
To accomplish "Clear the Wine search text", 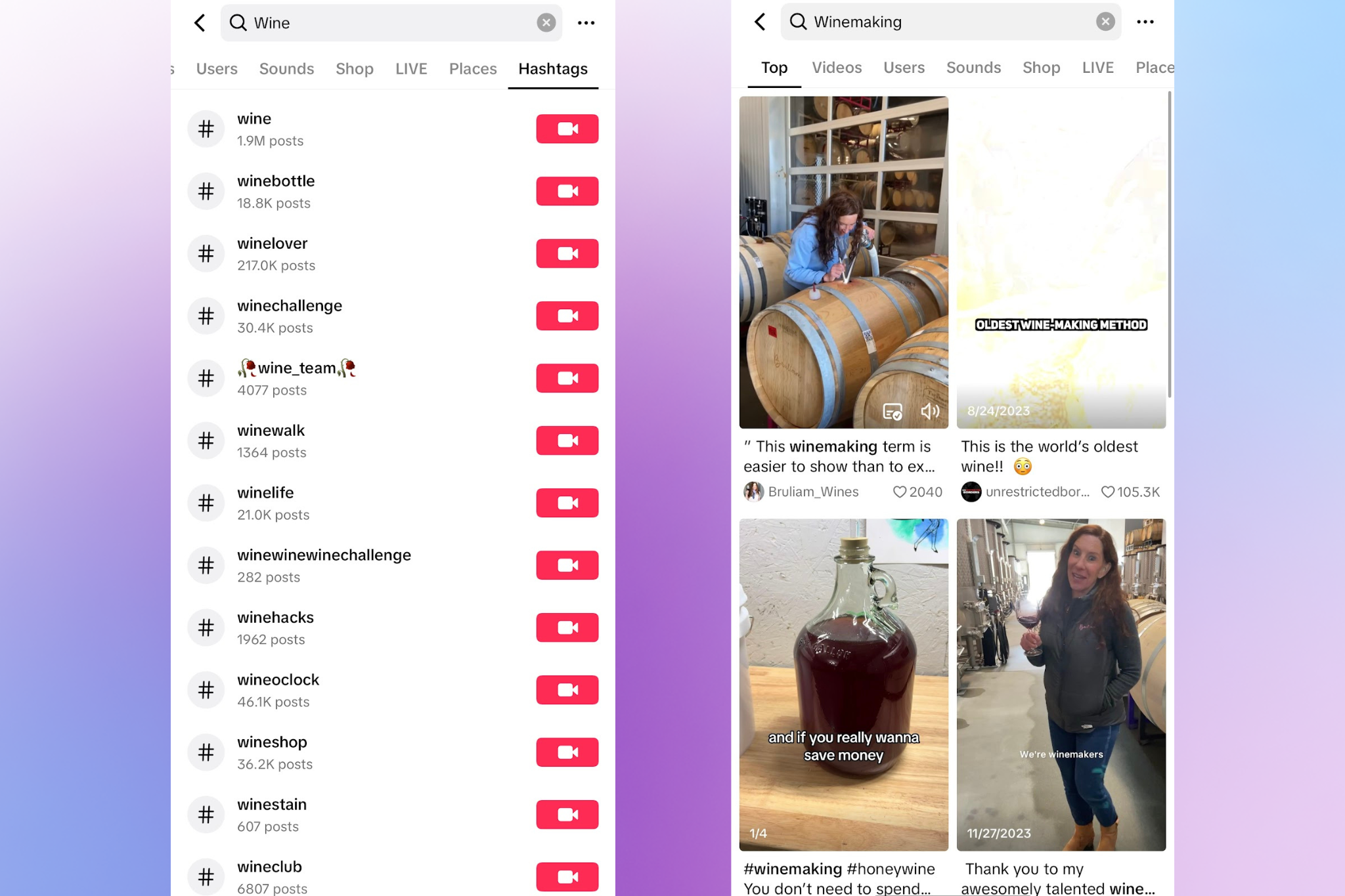I will coord(546,23).
